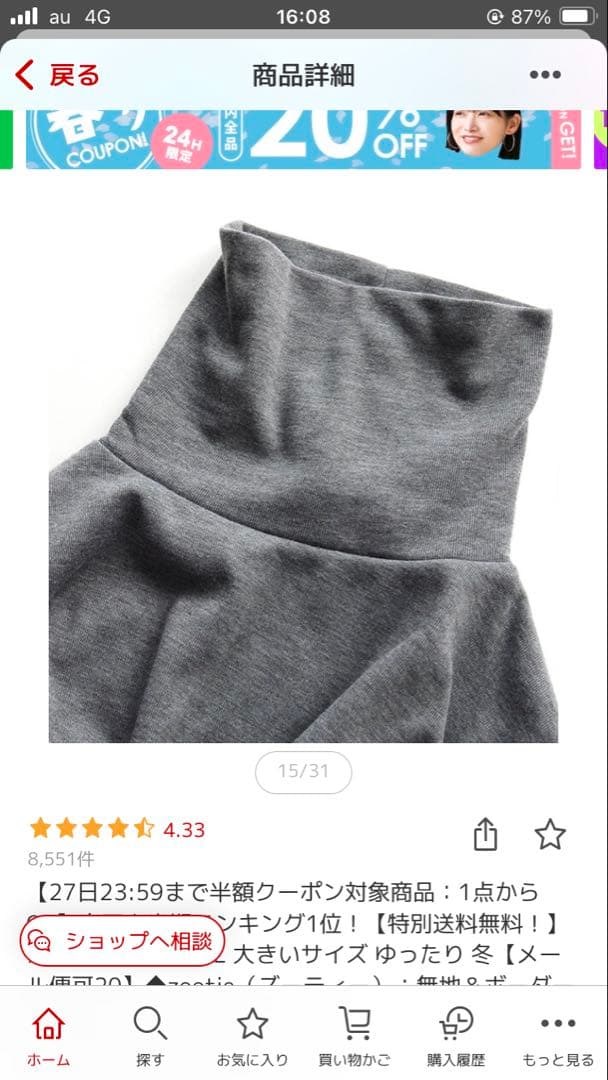The image size is (608, 1080).
Task: Open the 20% OFF coupon banner
Action: tap(303, 138)
